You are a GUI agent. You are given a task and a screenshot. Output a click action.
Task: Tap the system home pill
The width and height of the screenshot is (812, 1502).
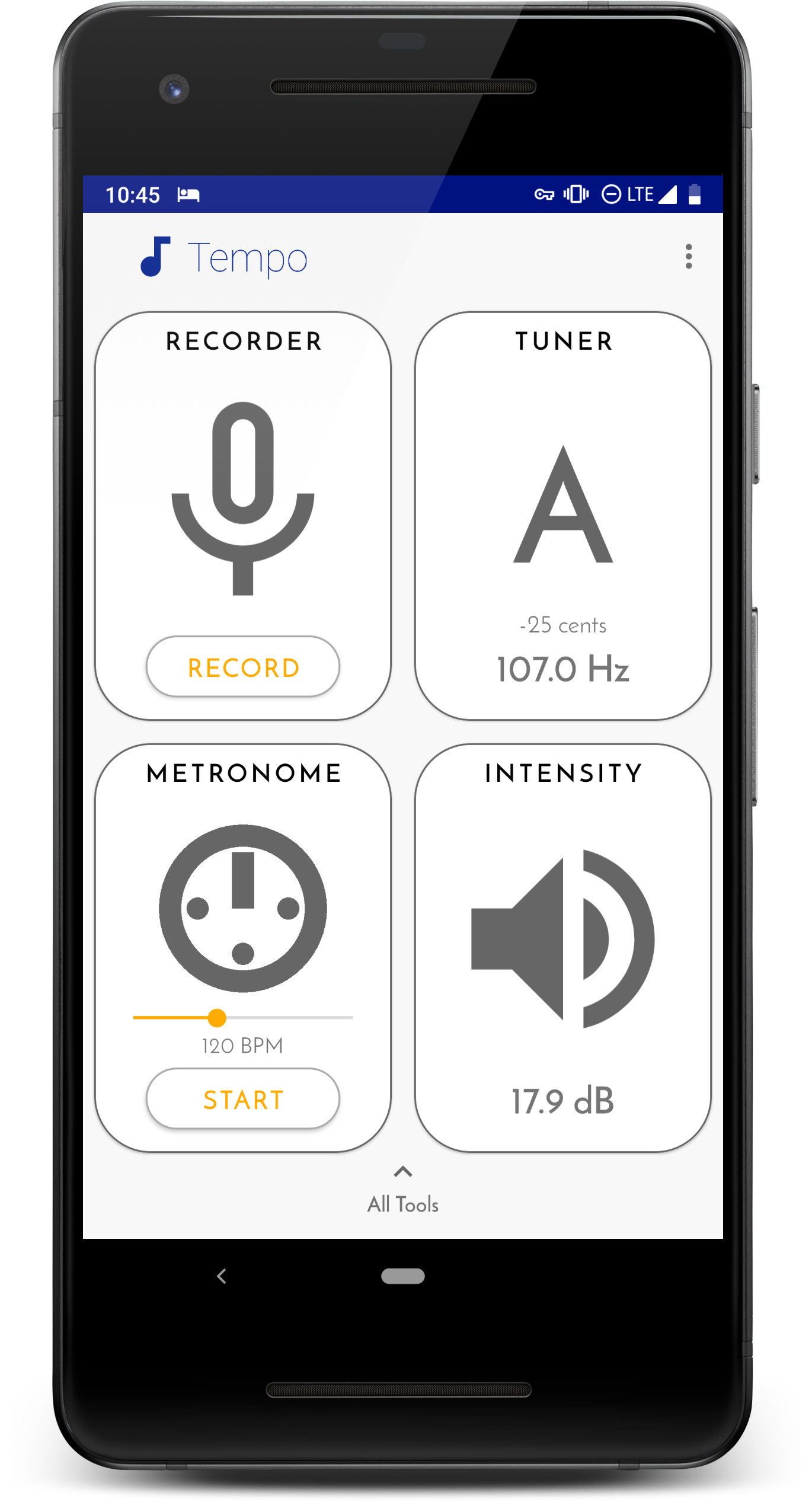tap(403, 1276)
